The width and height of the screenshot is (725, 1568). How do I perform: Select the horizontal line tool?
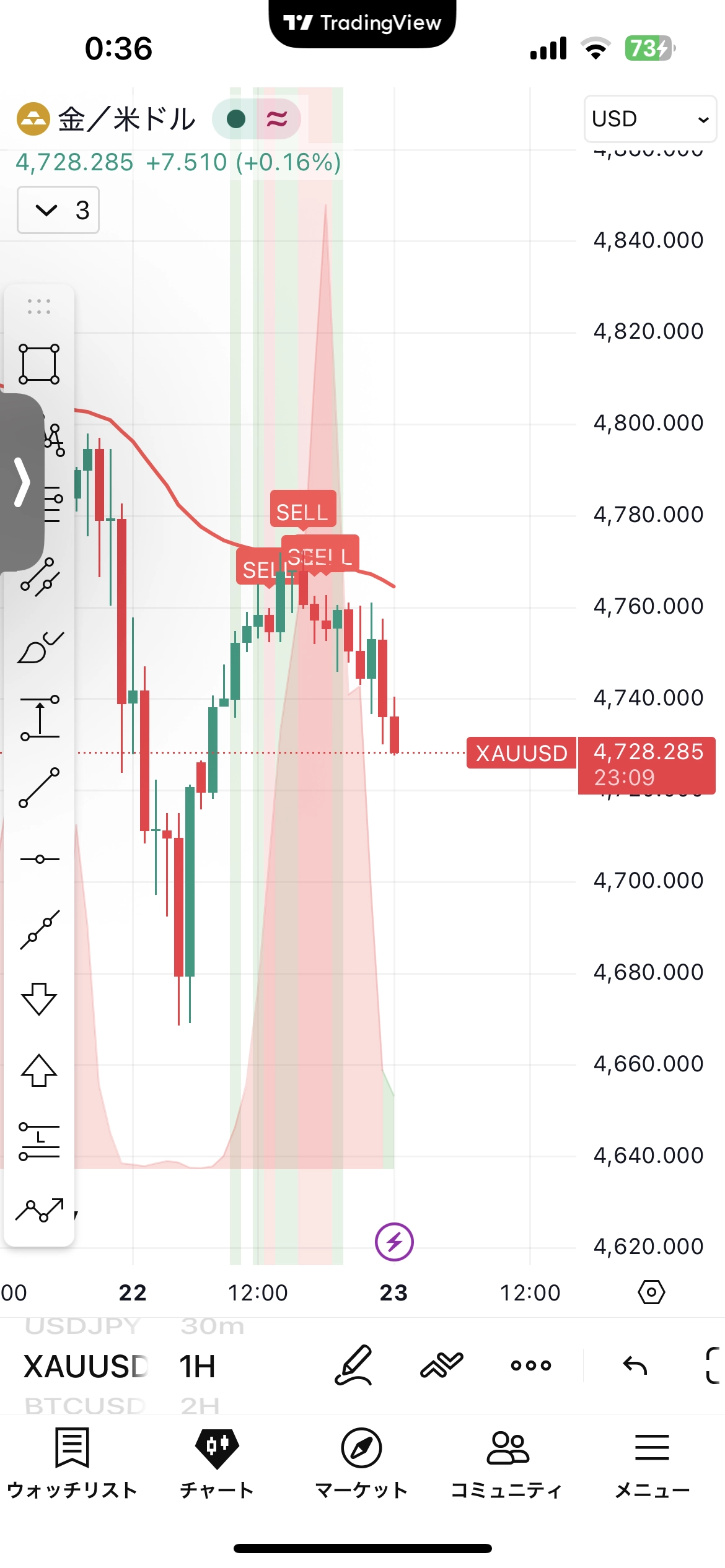coord(40,859)
